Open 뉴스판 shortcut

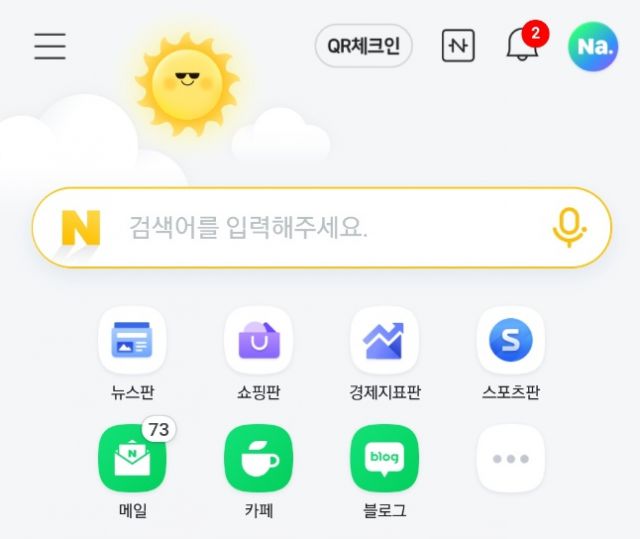[132, 341]
